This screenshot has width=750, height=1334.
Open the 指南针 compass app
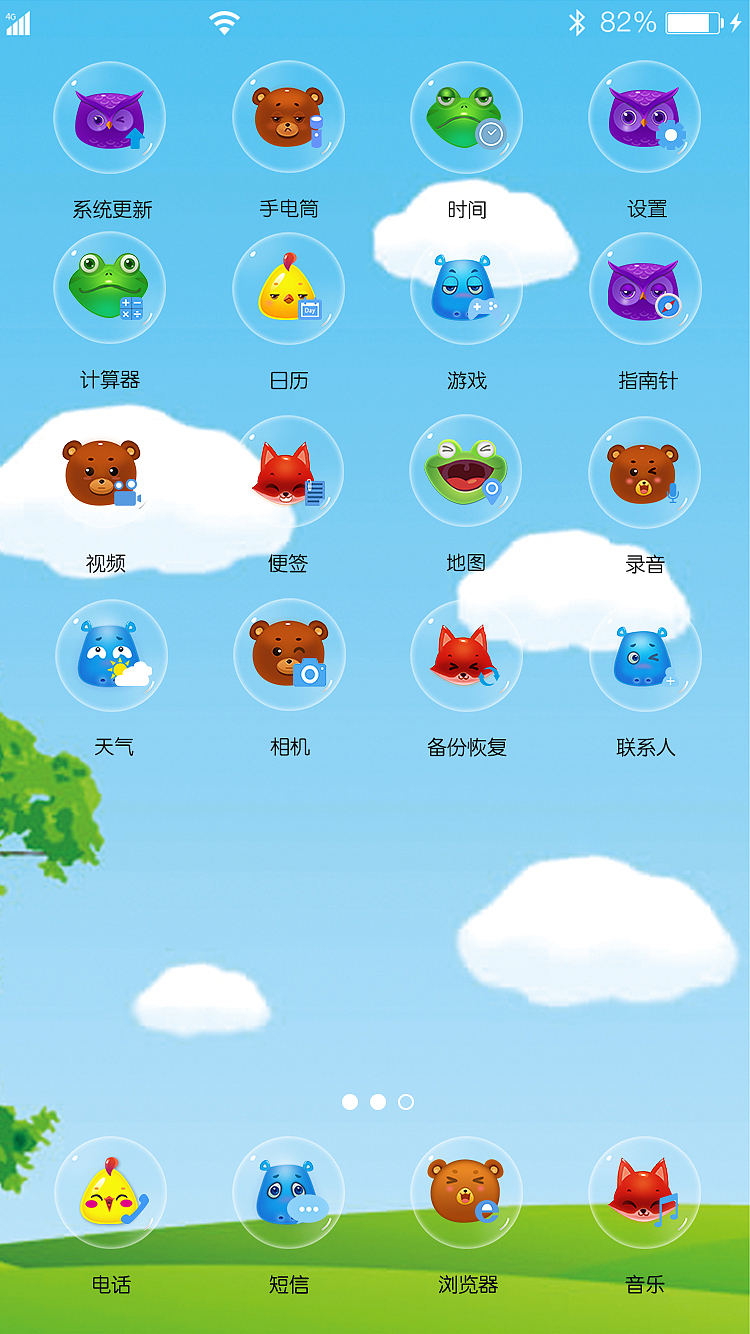[644, 288]
